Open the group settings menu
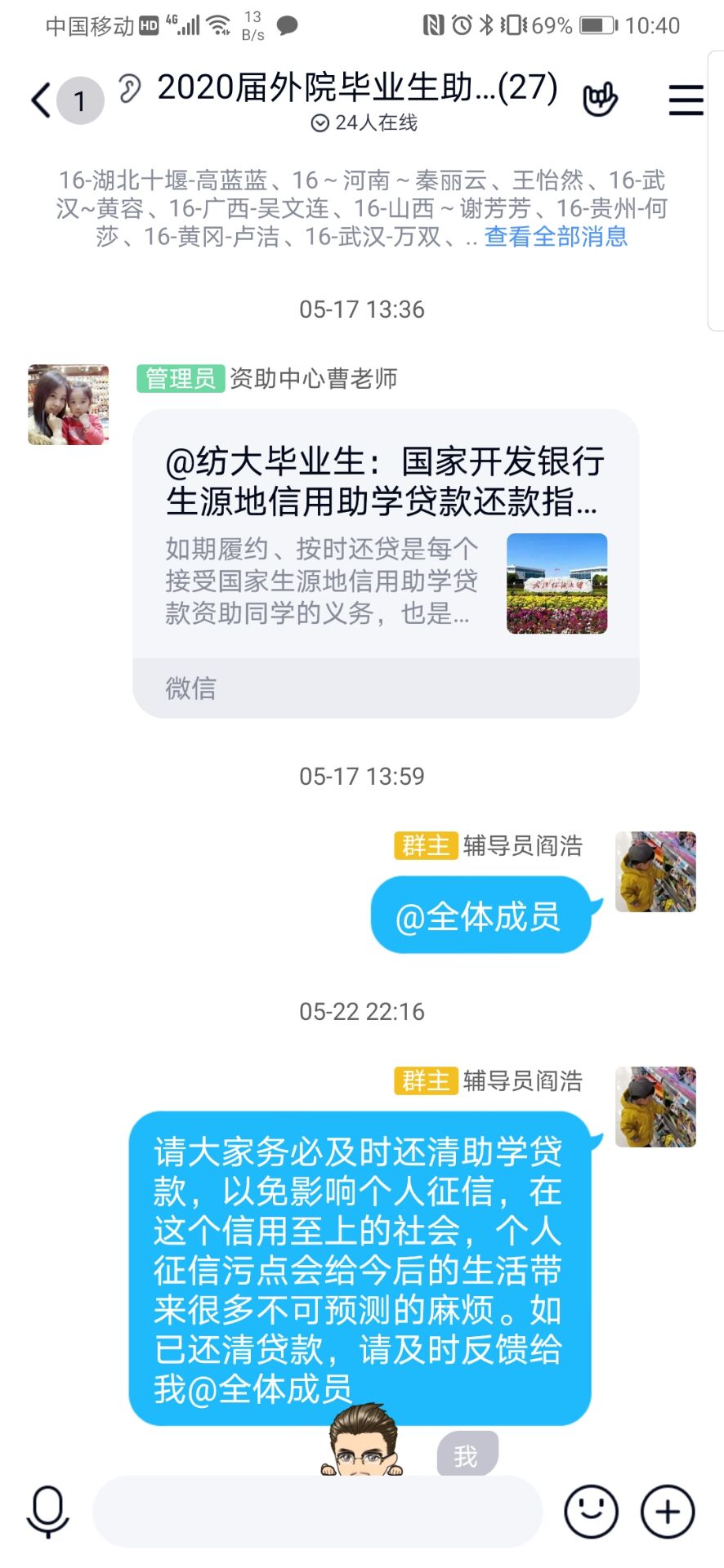This screenshot has width=724, height=1568. click(686, 100)
